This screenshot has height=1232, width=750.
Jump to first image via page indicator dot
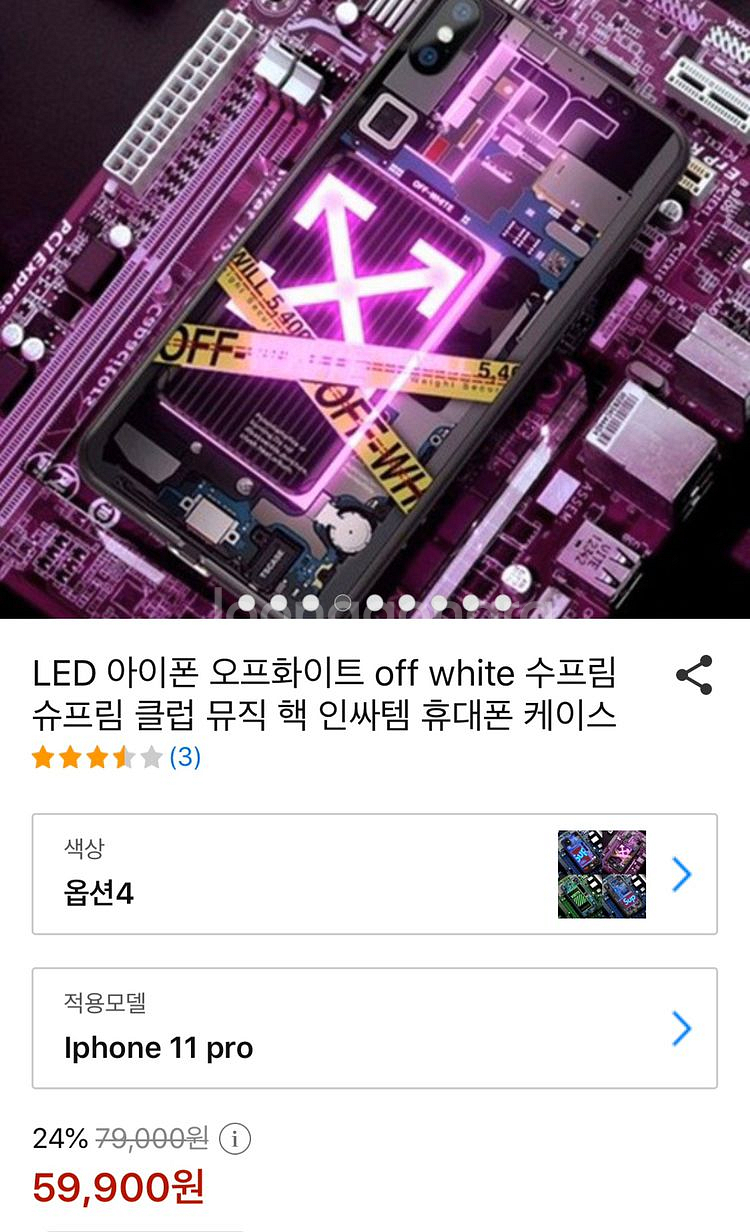coord(247,602)
